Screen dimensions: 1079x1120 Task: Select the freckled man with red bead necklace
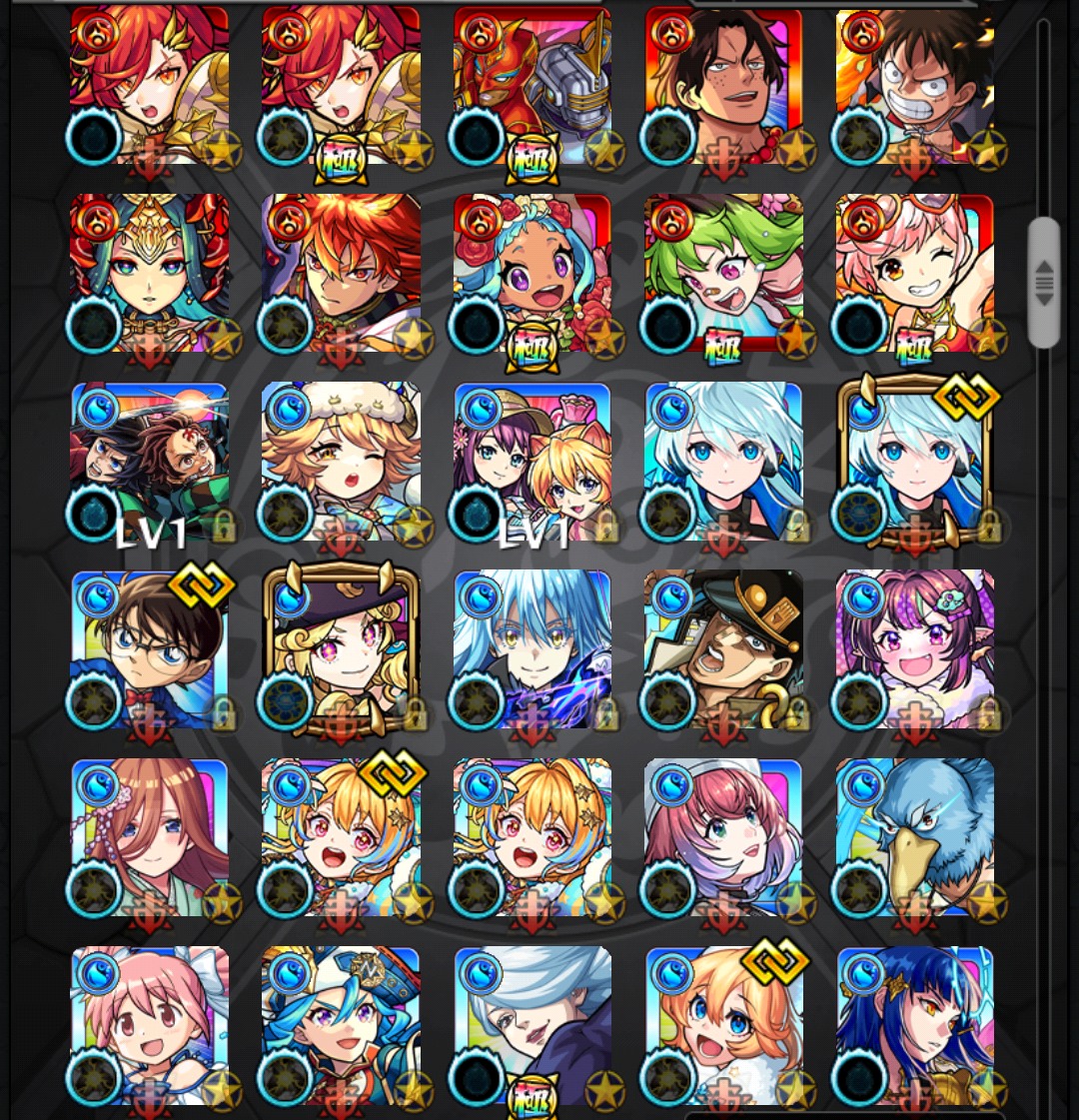point(724,85)
